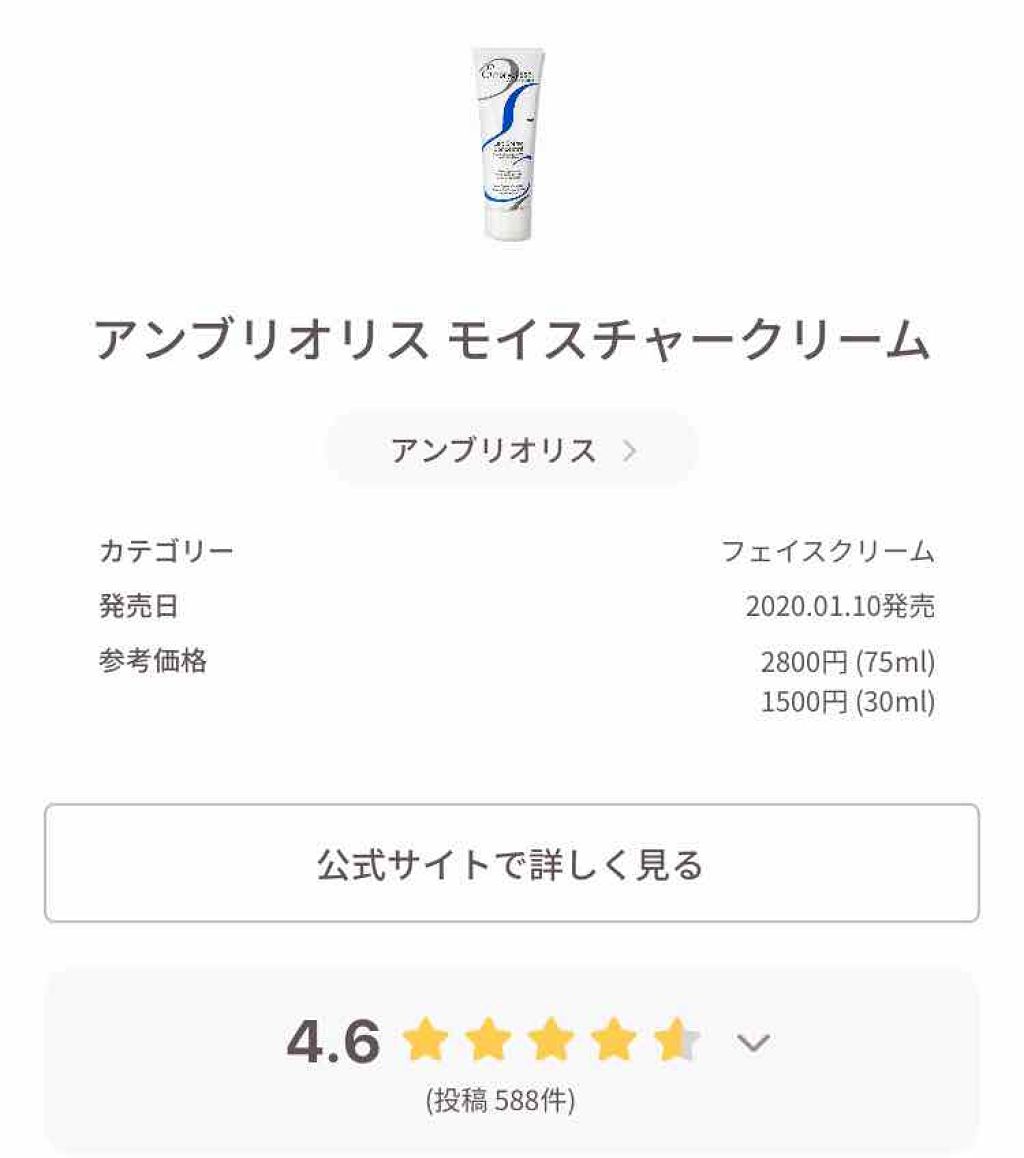Click the half-filled fifth star

(676, 1043)
